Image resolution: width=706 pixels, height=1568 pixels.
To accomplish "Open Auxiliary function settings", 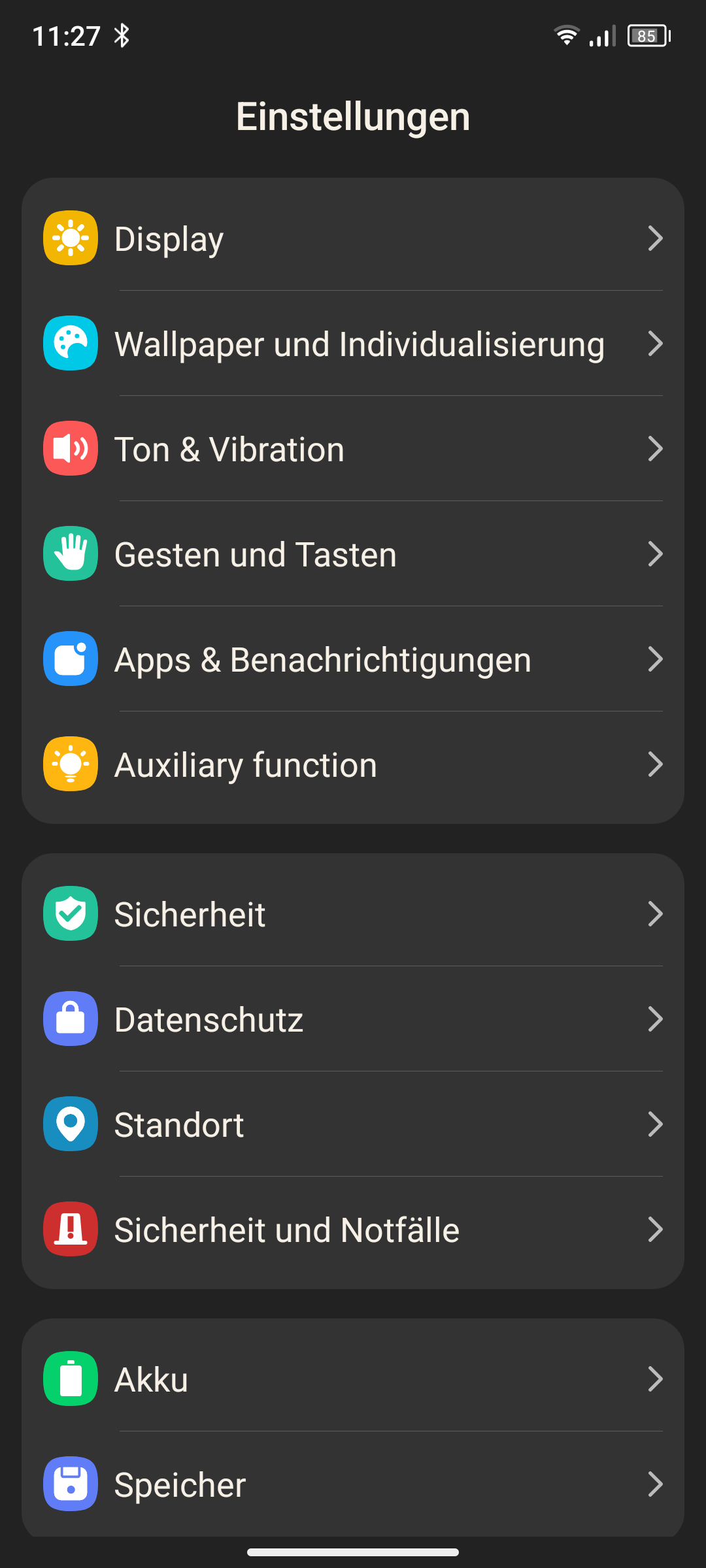I will point(353,764).
